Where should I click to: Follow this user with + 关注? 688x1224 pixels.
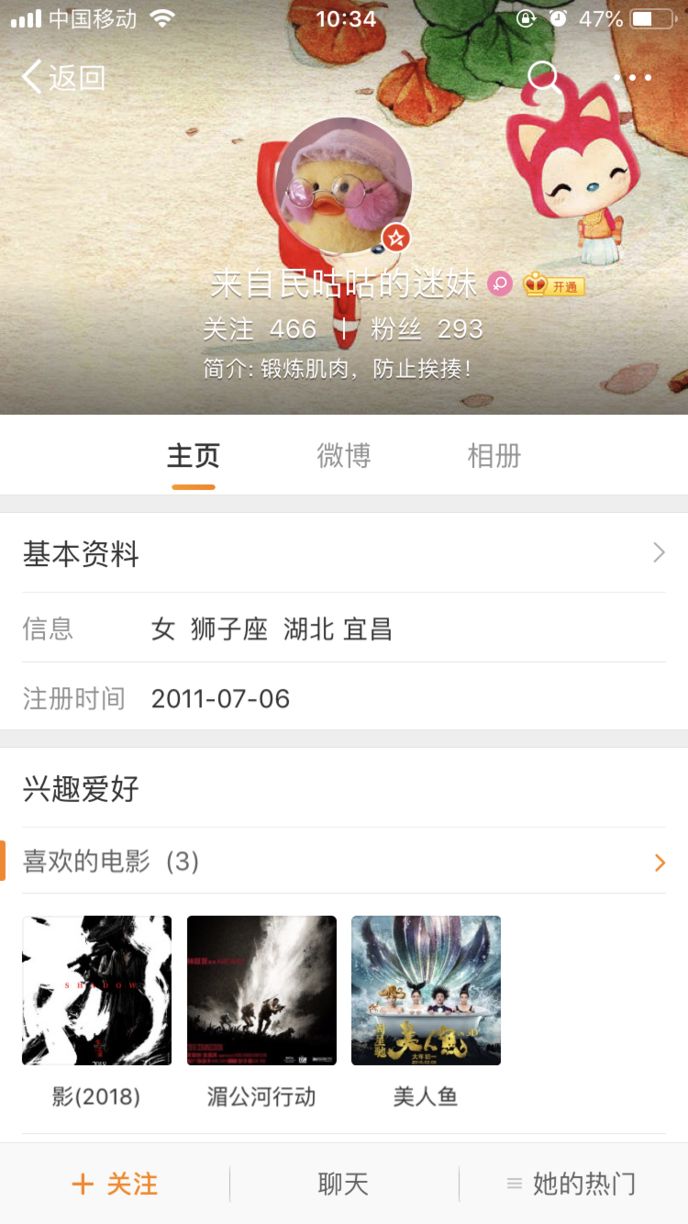tap(115, 1184)
